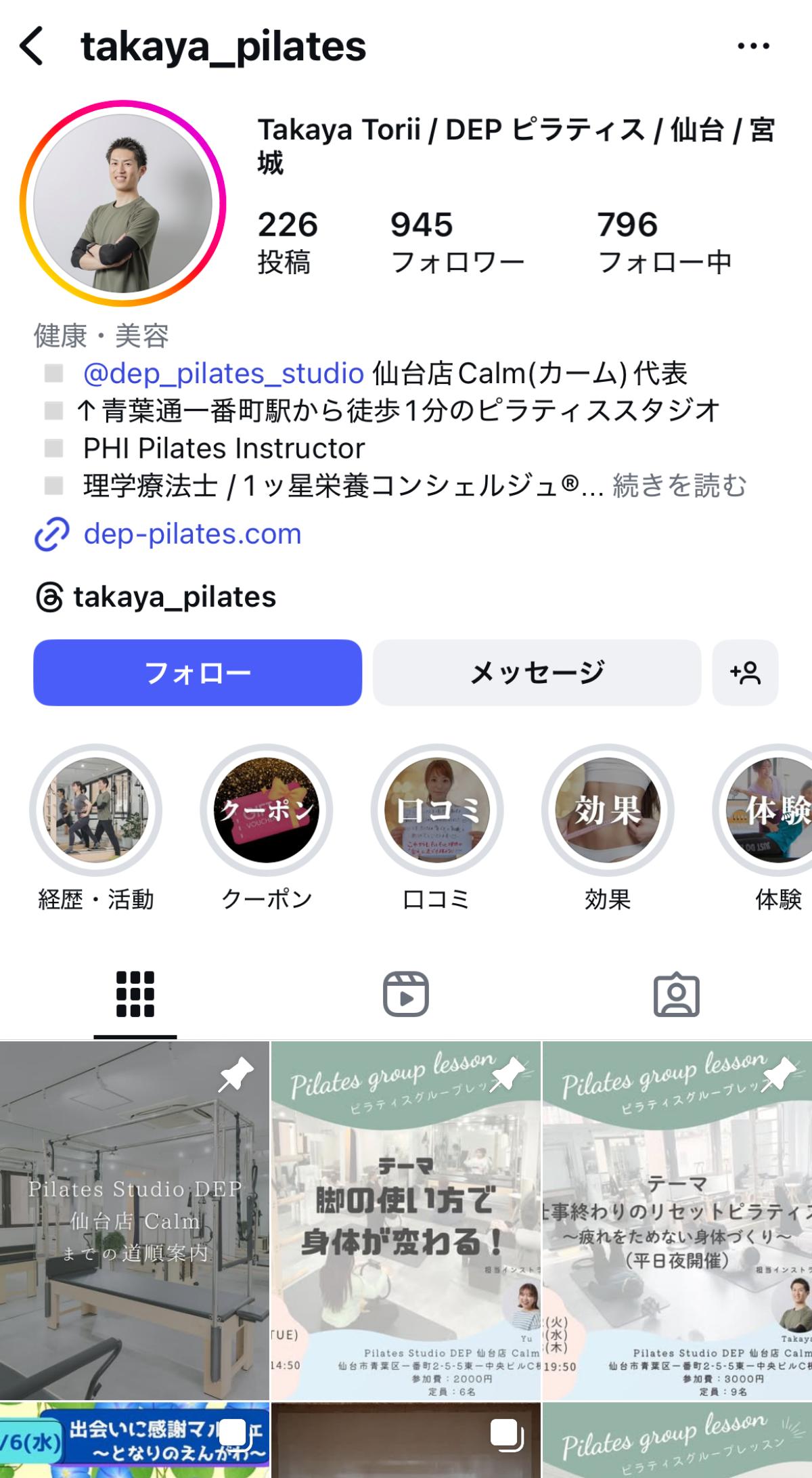Send a message via メッセージ

click(537, 672)
